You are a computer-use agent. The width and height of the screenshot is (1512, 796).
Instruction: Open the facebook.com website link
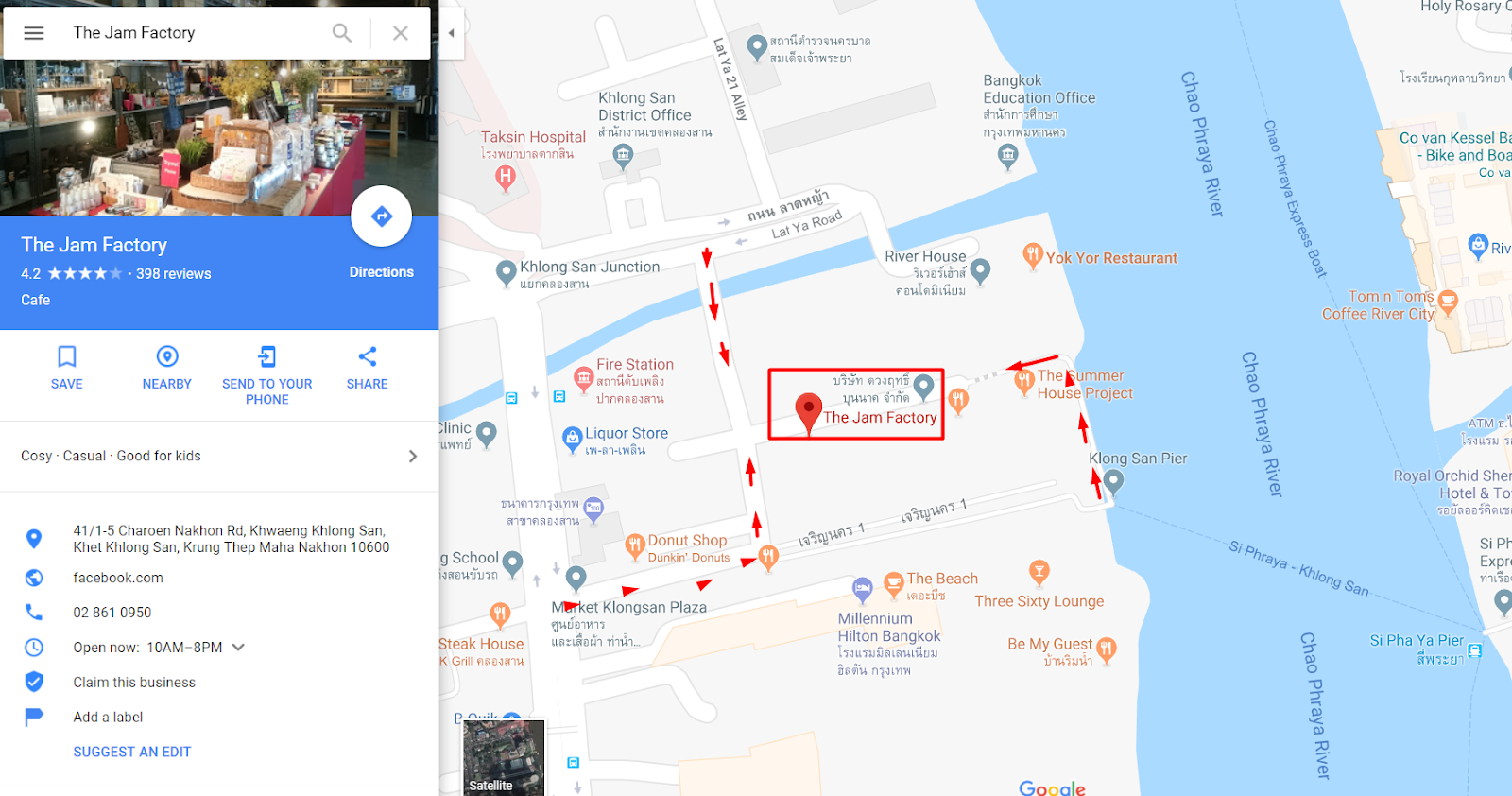(118, 578)
